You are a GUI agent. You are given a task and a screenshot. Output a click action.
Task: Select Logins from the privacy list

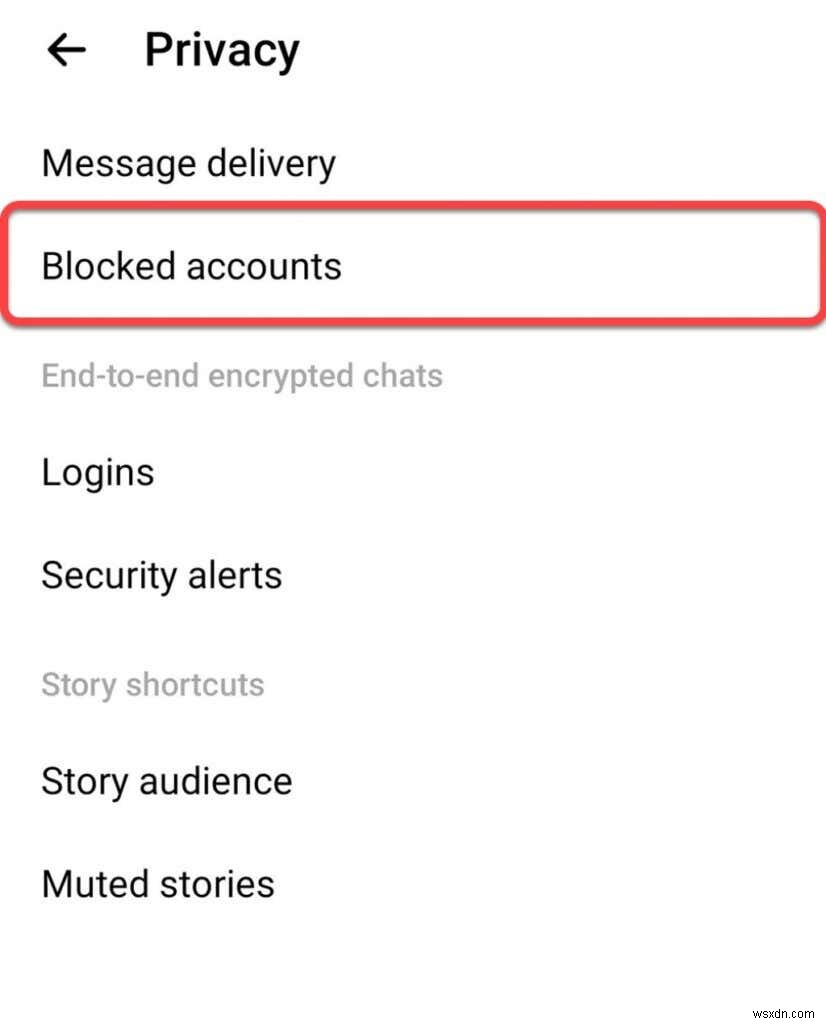pos(97,472)
